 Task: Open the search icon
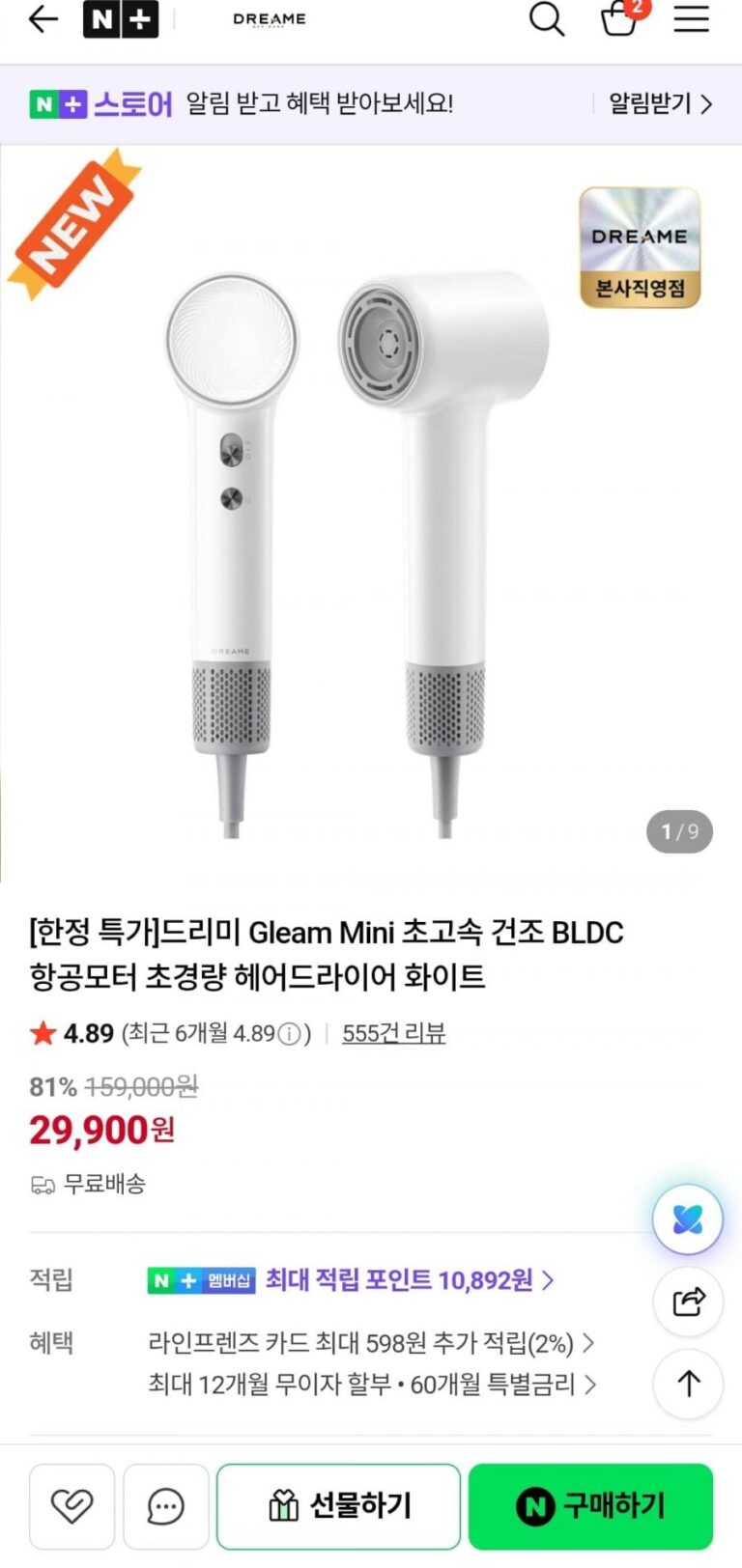coord(546,18)
